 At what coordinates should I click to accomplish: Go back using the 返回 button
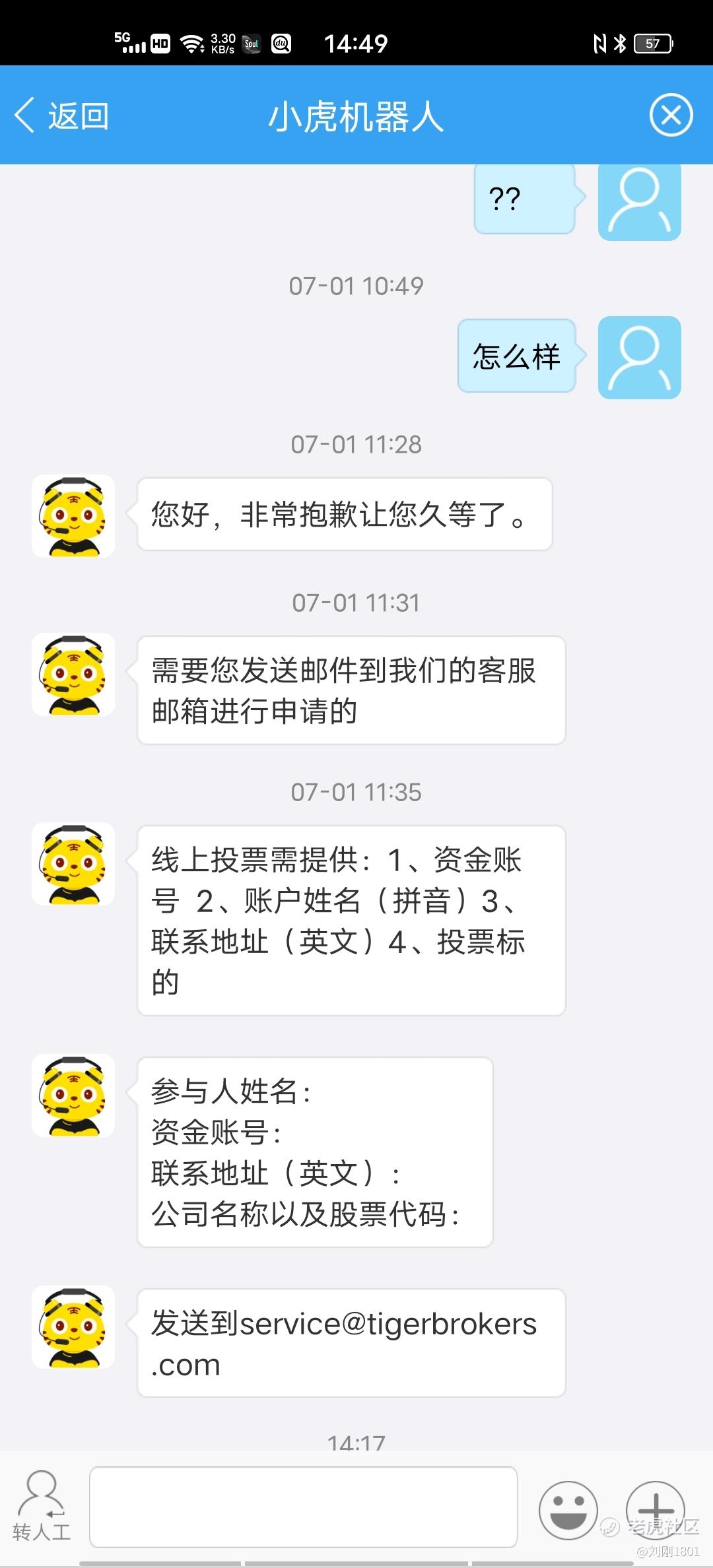[61, 116]
